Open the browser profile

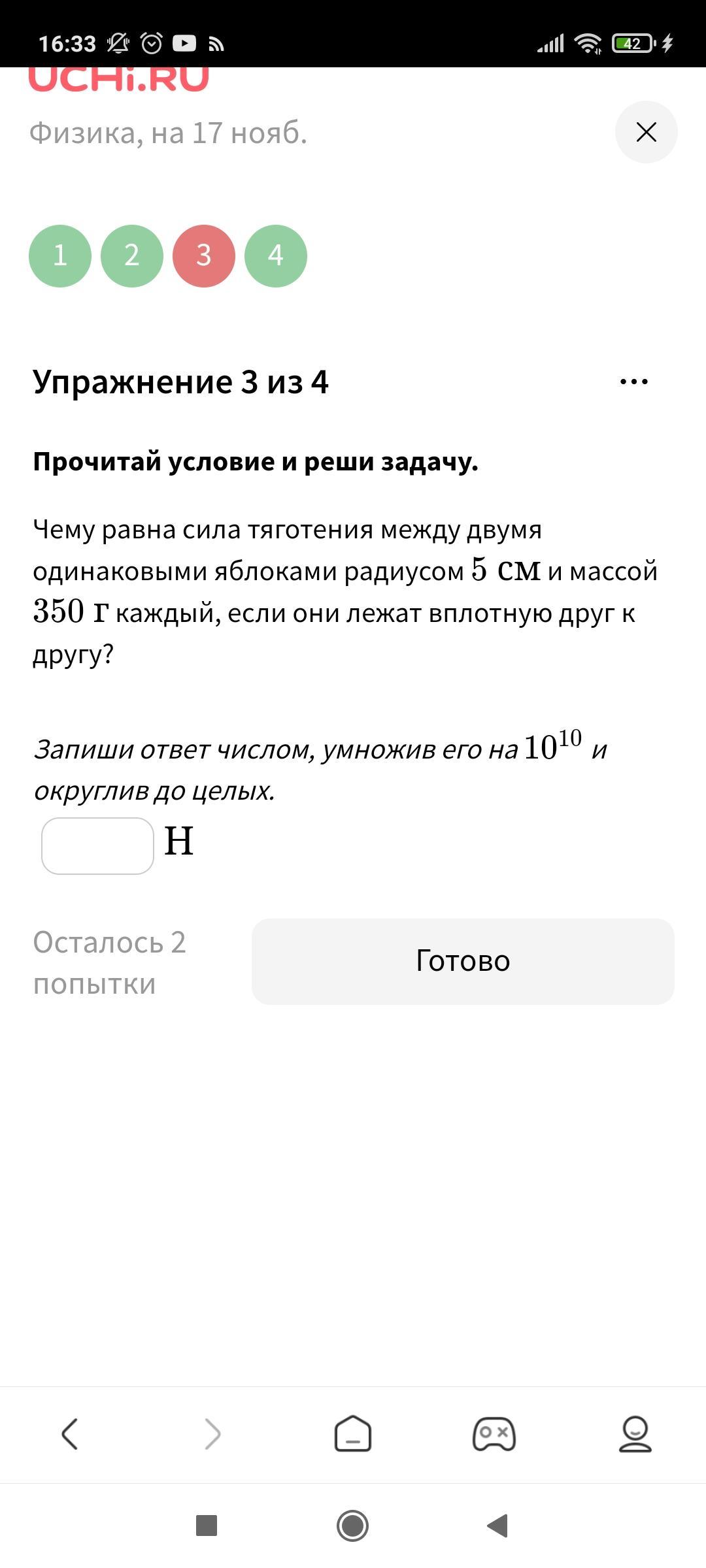pos(635,1434)
